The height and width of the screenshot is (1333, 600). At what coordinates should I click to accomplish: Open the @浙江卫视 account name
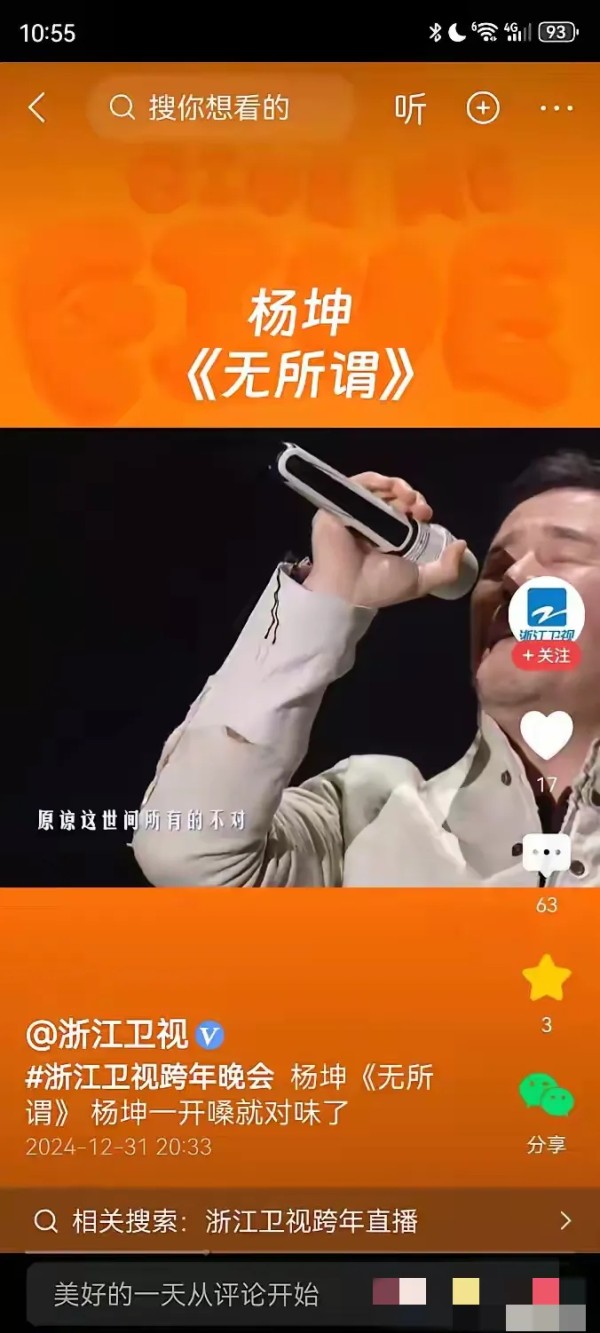tap(108, 1035)
